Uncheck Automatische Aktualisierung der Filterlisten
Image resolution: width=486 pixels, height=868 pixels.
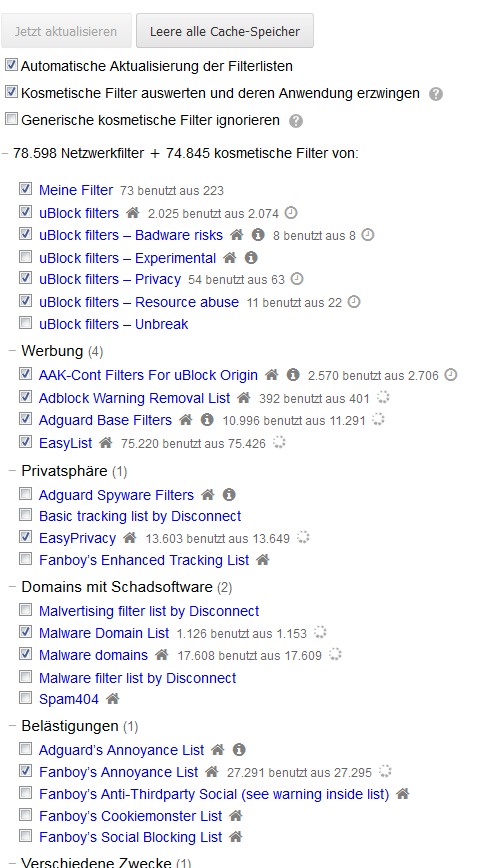tap(11, 65)
